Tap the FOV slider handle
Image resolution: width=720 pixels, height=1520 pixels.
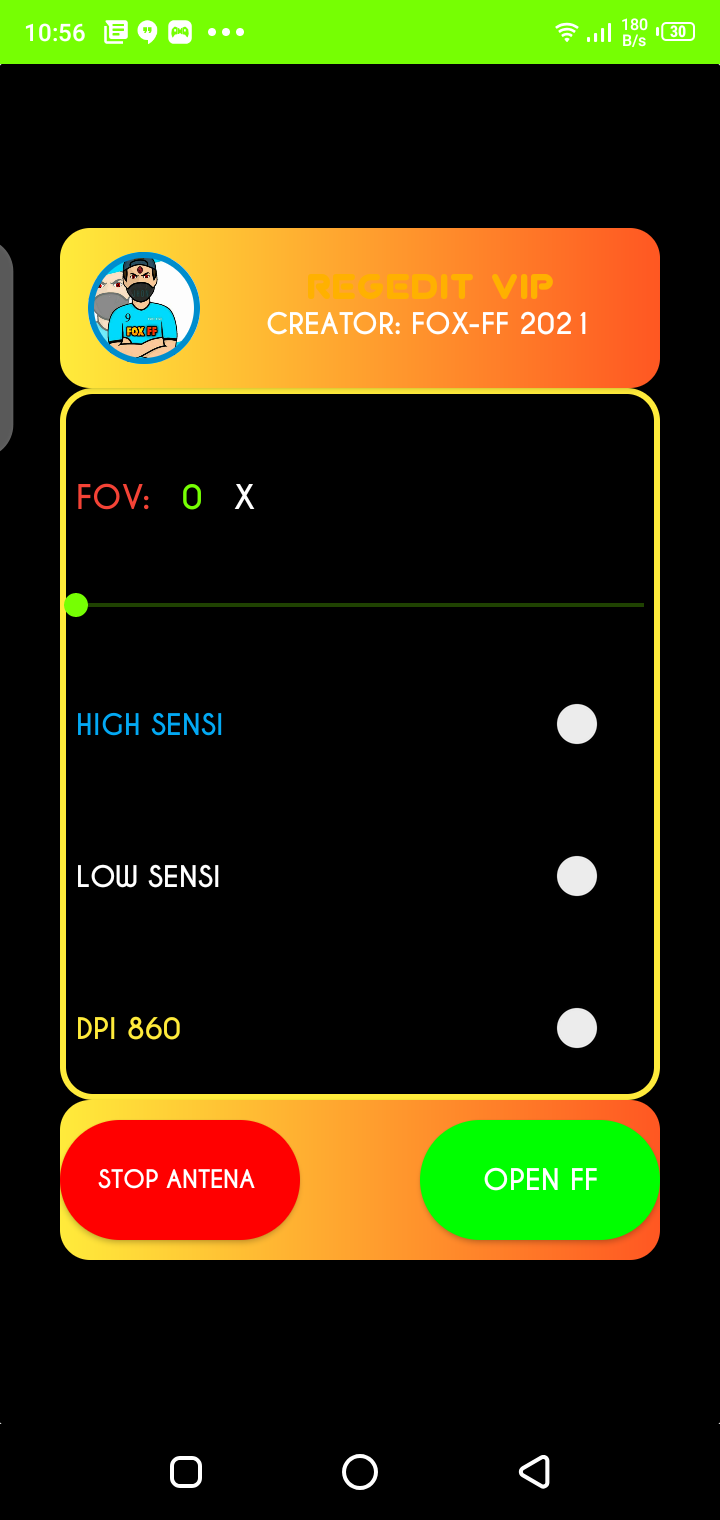coord(76,605)
